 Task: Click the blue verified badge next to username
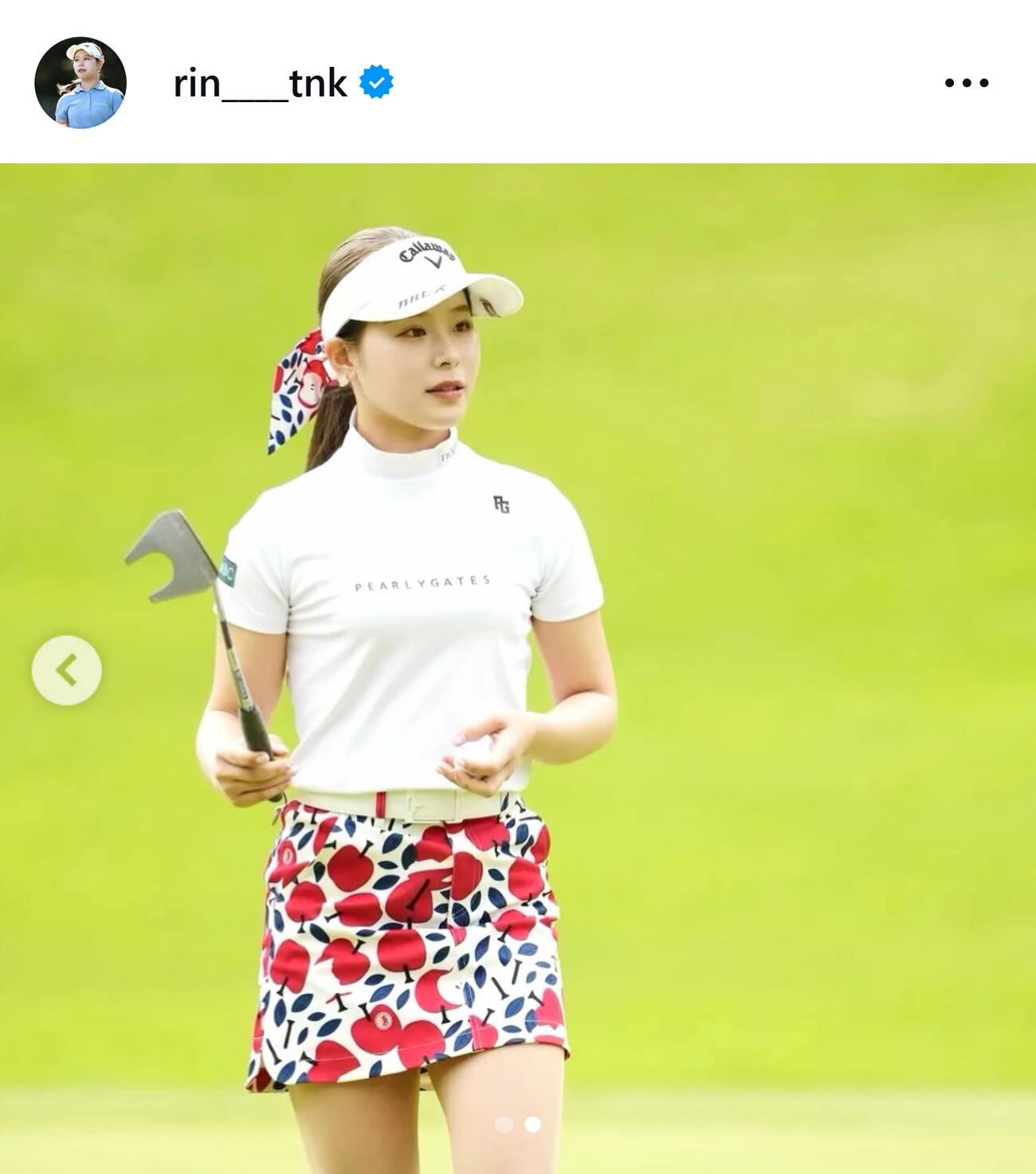coord(375,80)
